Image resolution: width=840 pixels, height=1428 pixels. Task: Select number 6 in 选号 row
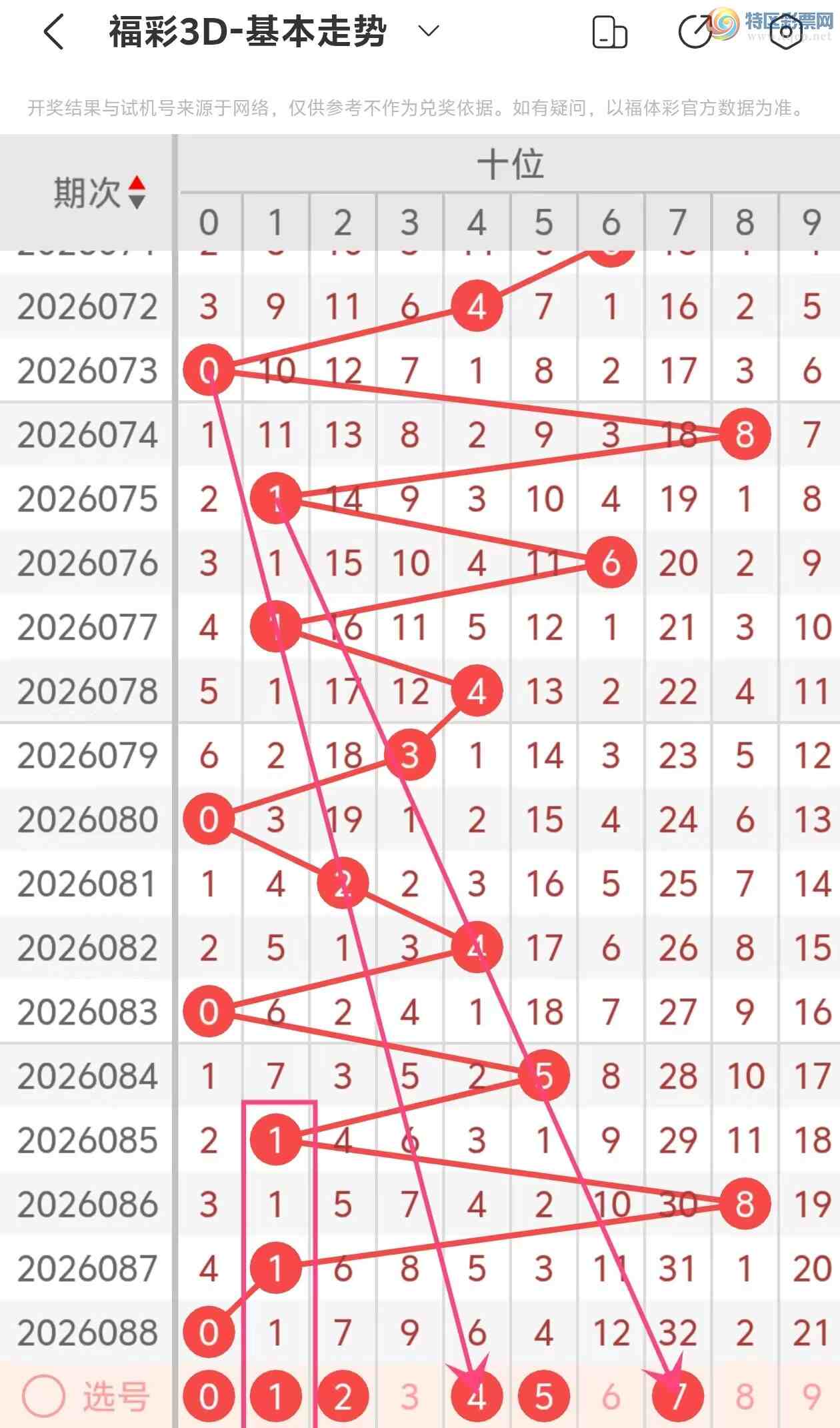611,1396
